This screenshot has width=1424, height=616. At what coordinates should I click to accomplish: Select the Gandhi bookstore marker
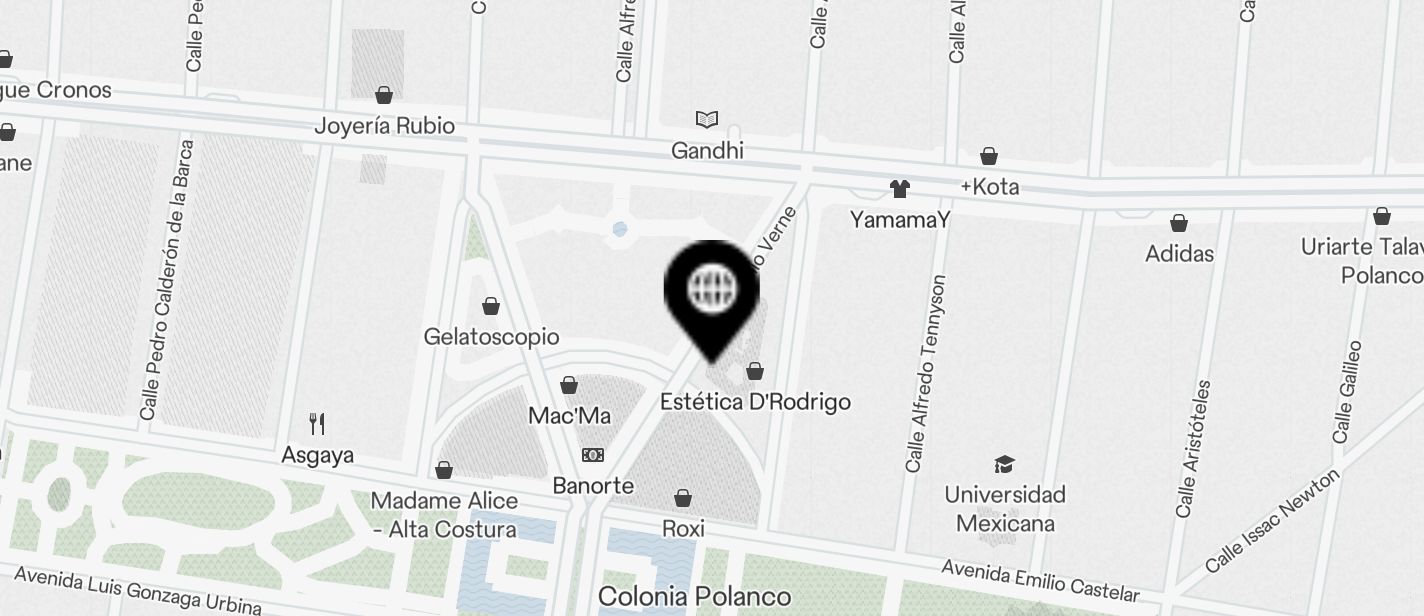point(707,120)
